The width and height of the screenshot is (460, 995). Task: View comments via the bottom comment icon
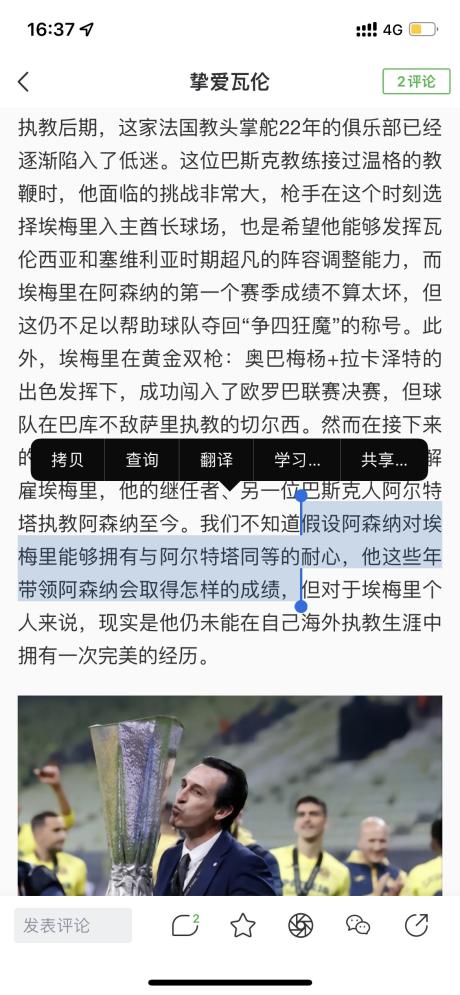[x=185, y=925]
